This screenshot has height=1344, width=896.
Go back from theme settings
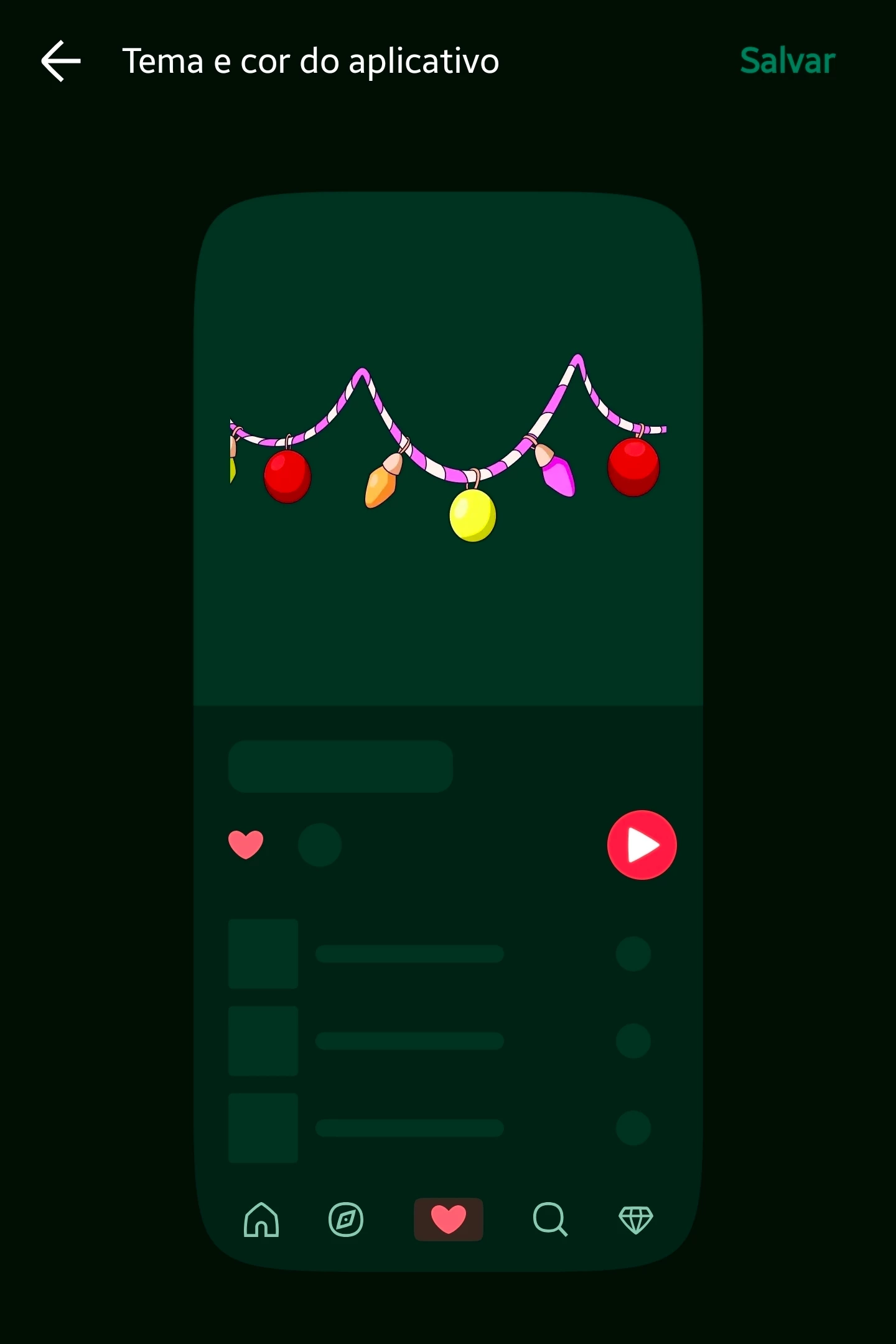pyautogui.click(x=61, y=61)
